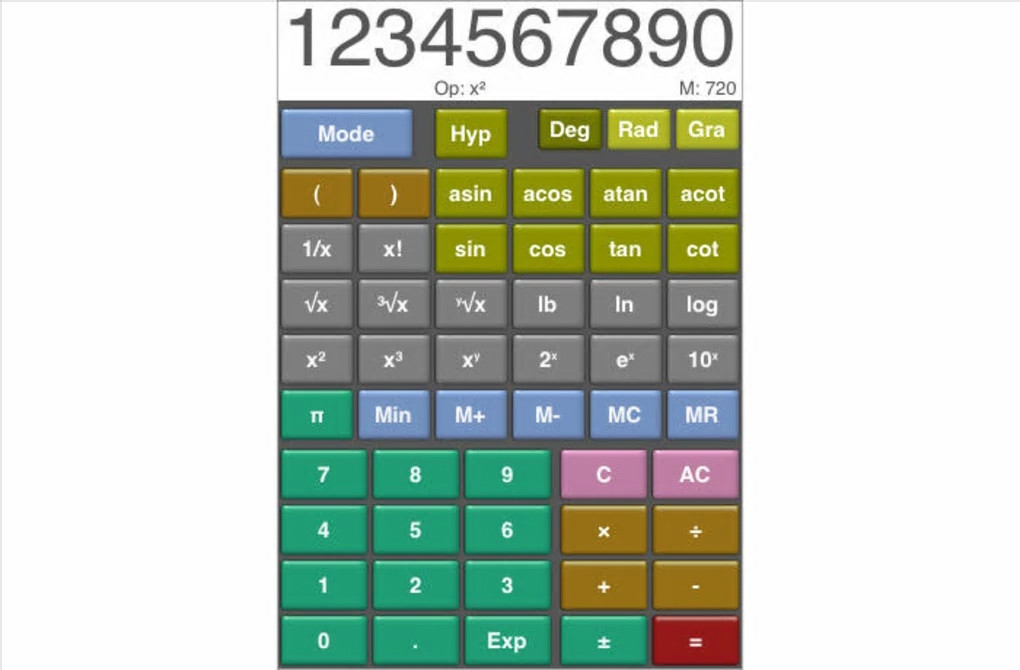Screen dimensions: 1020x670
Task: Tap the divide ÷ key
Action: 695,531
